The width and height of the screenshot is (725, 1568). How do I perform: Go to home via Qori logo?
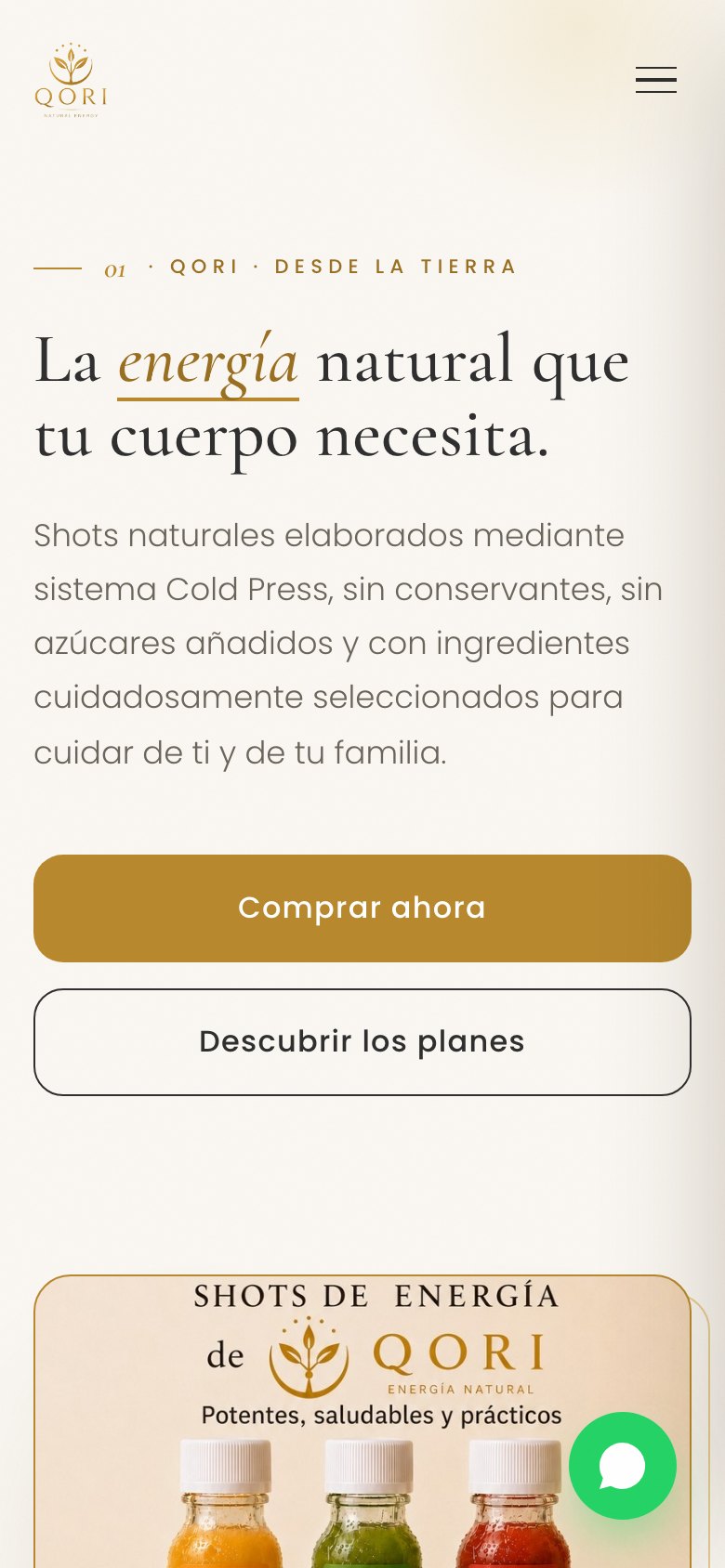(x=72, y=80)
